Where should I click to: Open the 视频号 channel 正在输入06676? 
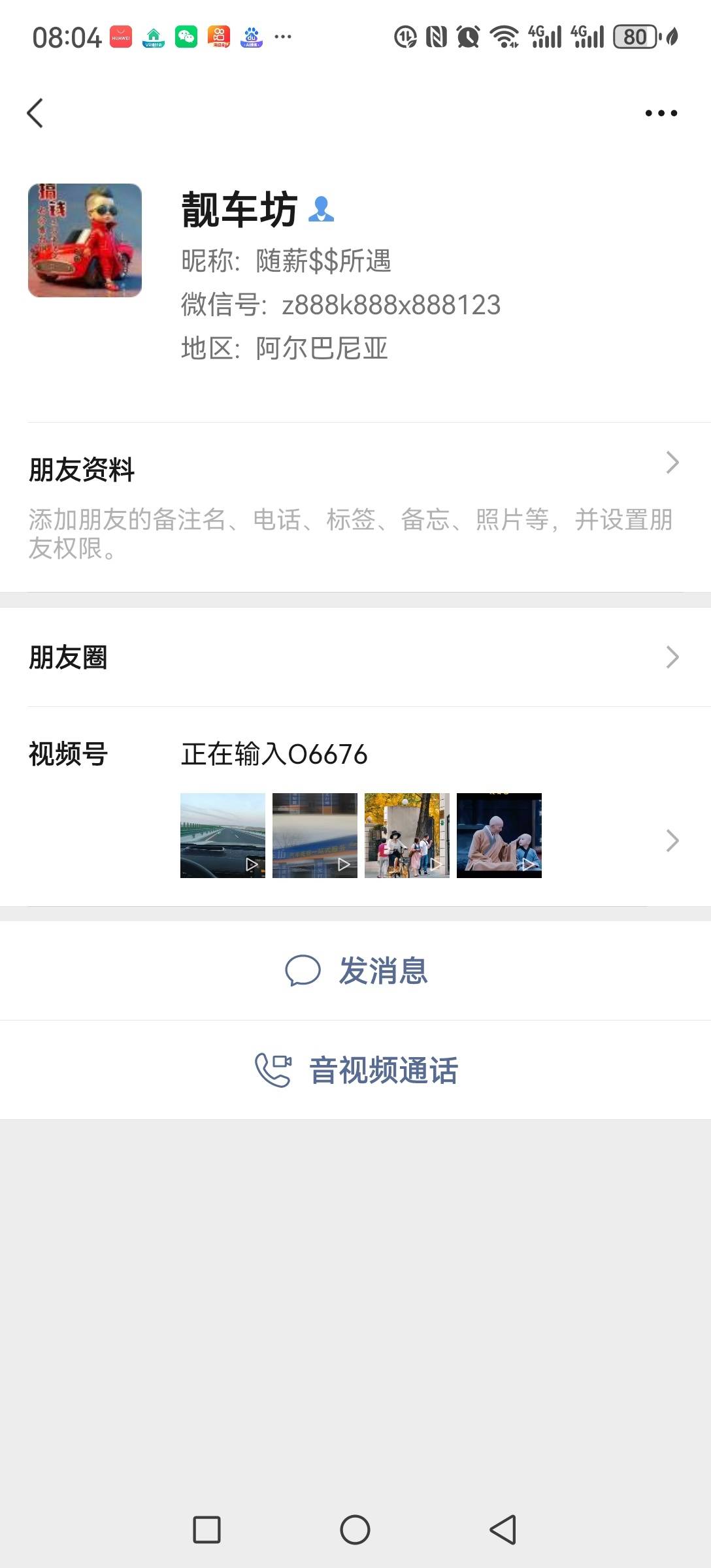tap(274, 754)
